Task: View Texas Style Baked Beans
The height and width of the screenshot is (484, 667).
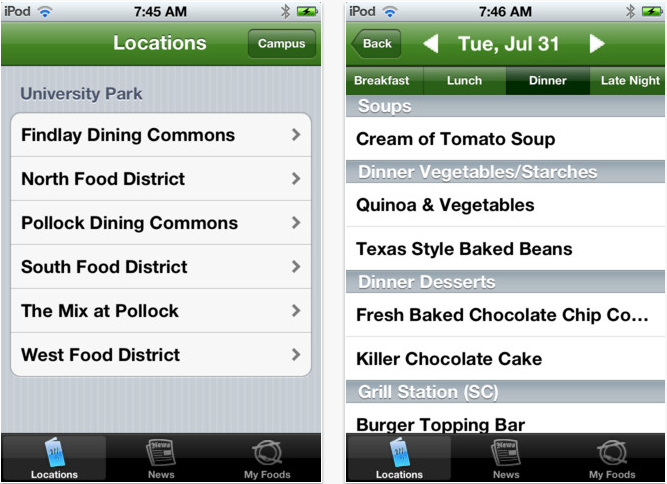Action: [505, 249]
